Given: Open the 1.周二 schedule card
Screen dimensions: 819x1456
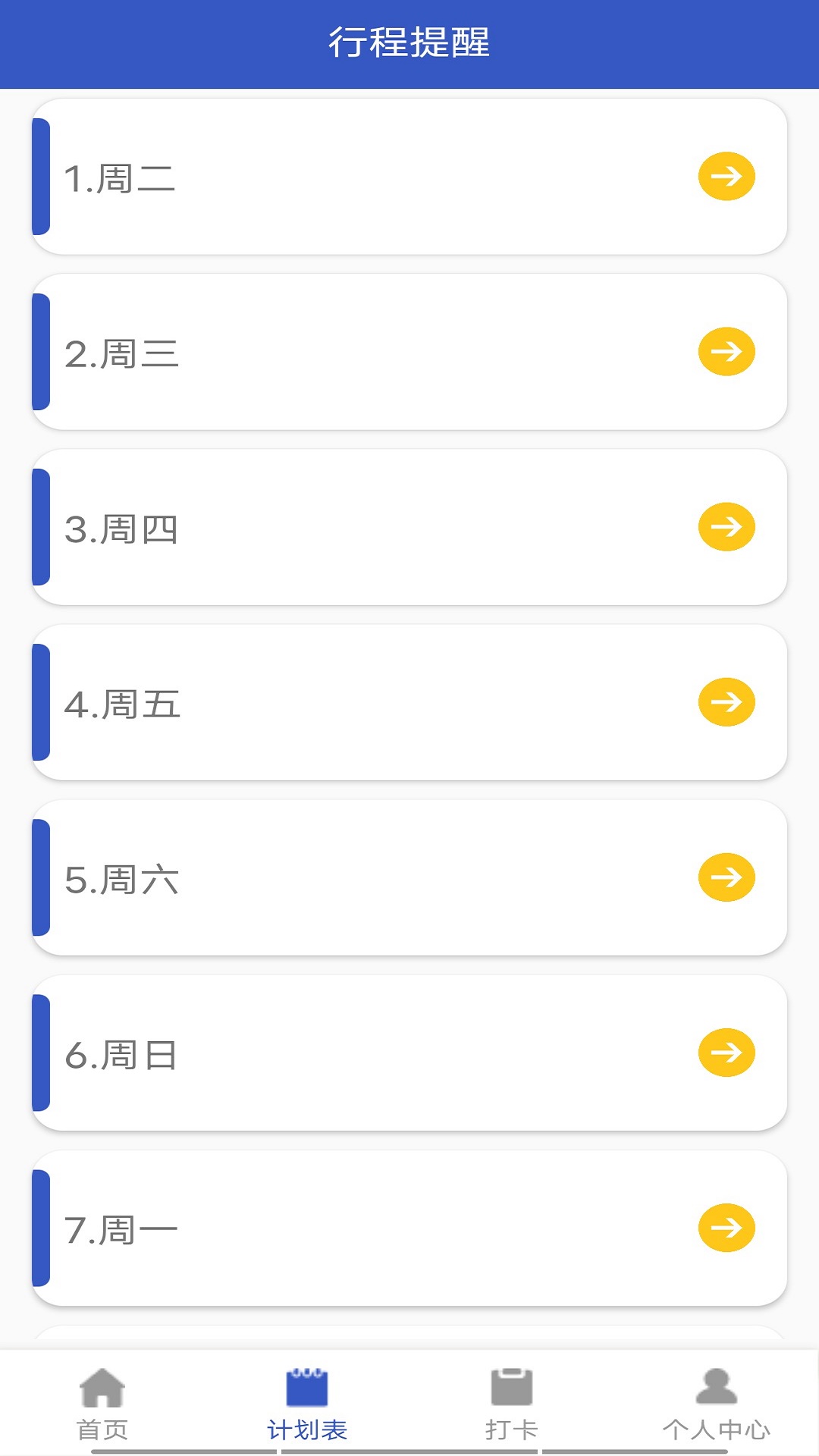Looking at the screenshot, I should [409, 177].
